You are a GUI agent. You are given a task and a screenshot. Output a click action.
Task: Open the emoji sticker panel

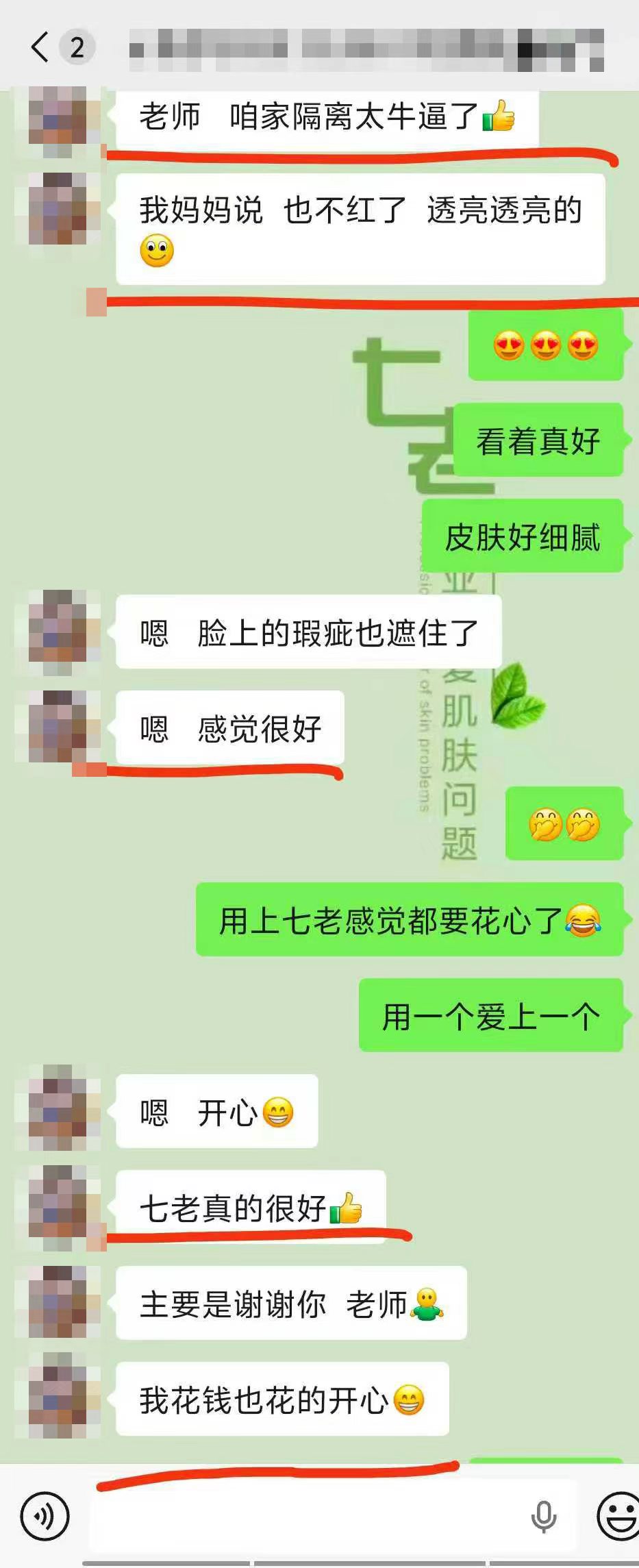[x=619, y=1517]
